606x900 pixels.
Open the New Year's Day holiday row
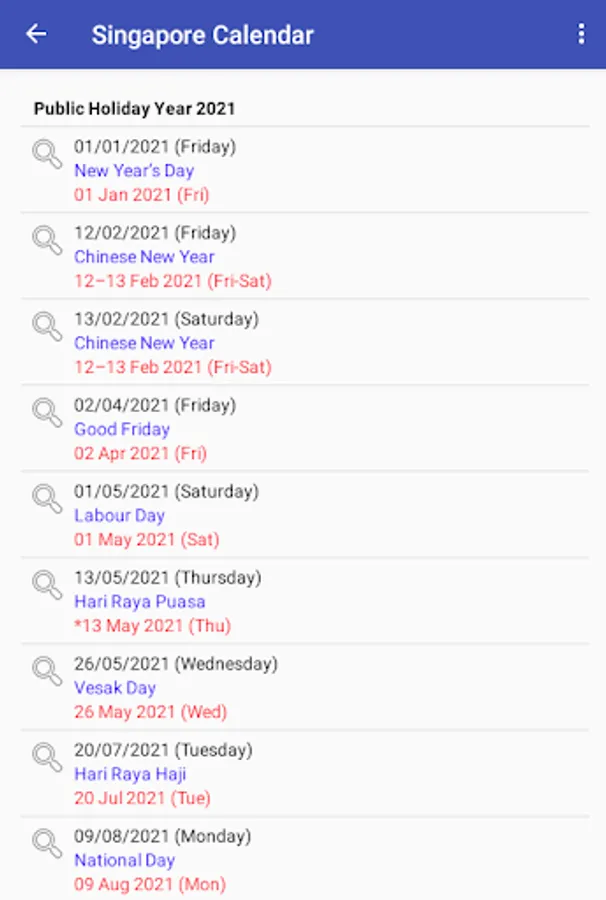(305, 170)
